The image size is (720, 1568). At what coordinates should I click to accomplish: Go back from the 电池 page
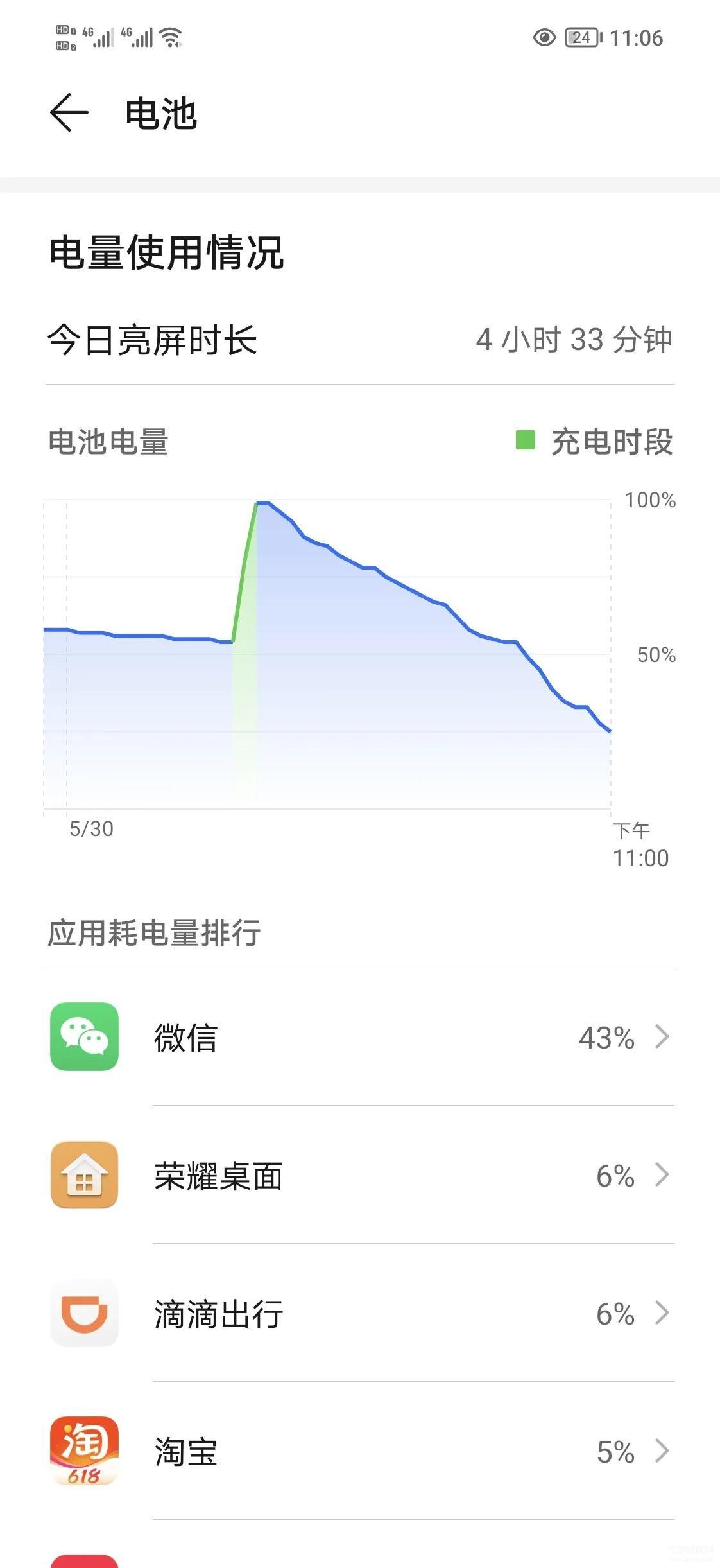(x=69, y=113)
